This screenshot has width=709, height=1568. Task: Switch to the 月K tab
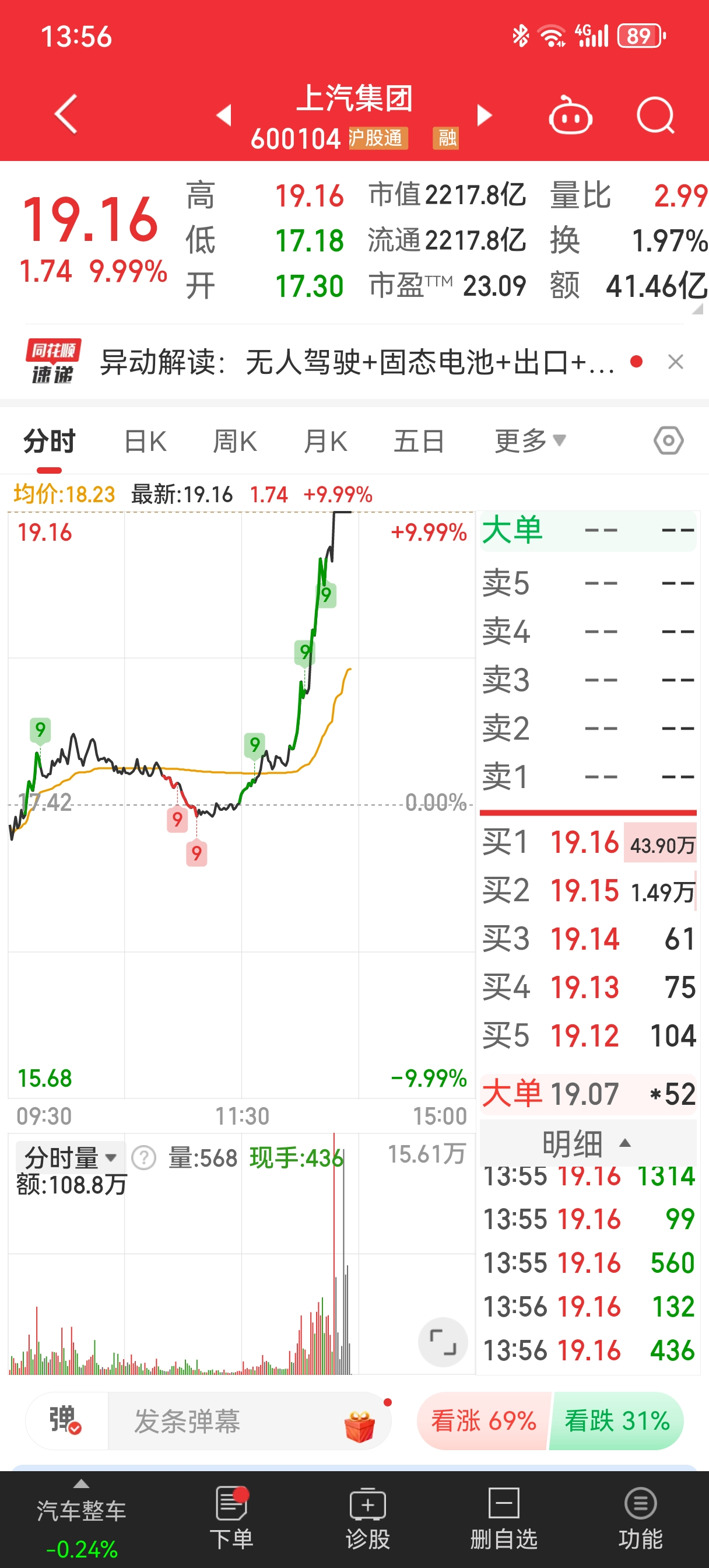point(325,442)
